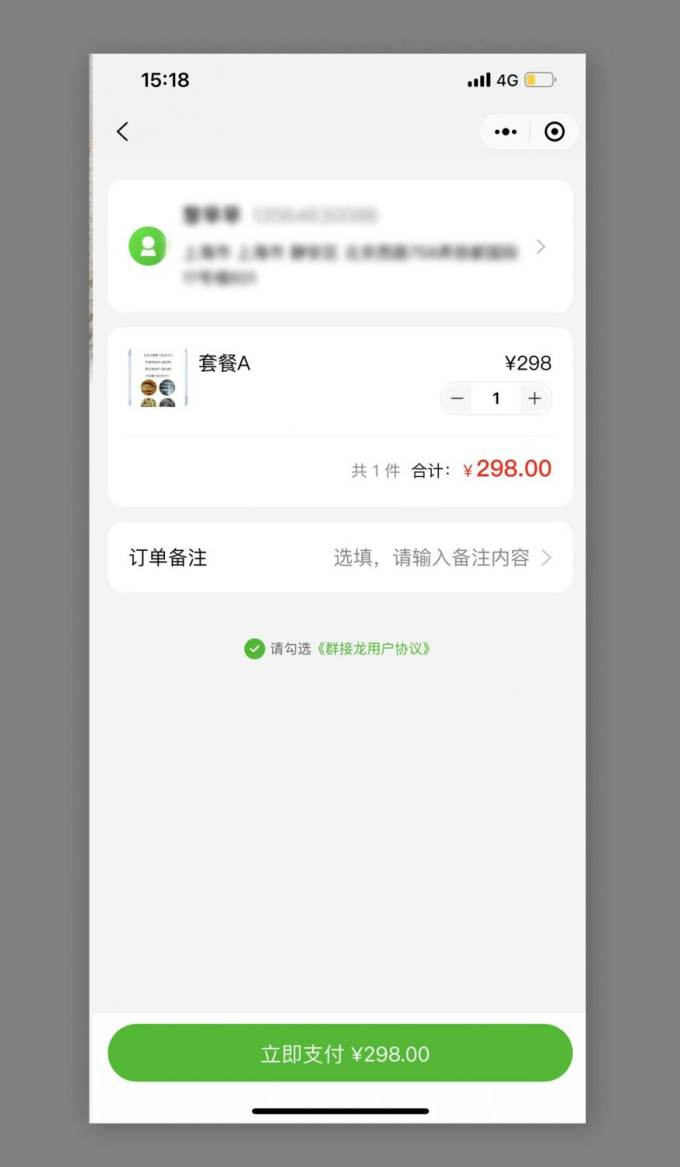Screen dimensions: 680x1167
Task: Open the mini program three-dot menu
Action: pos(506,131)
